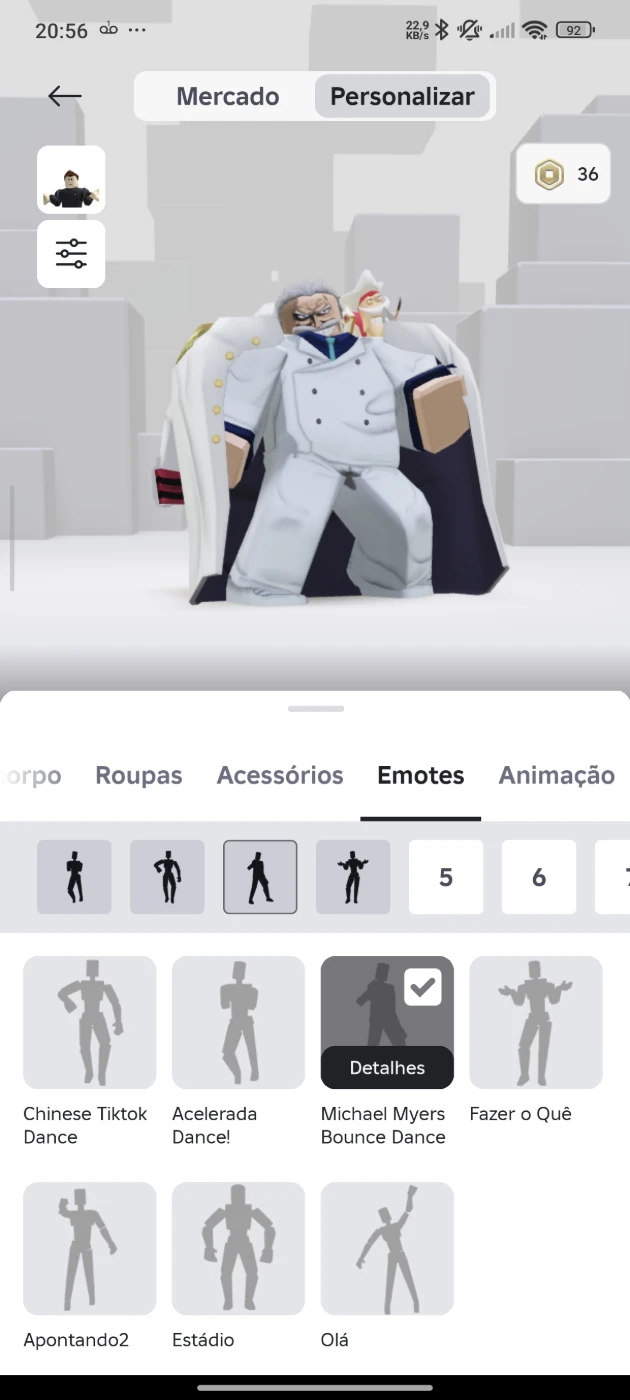Pick the Acelerada Dance! emote
The width and height of the screenshot is (630, 1400).
(x=238, y=1022)
